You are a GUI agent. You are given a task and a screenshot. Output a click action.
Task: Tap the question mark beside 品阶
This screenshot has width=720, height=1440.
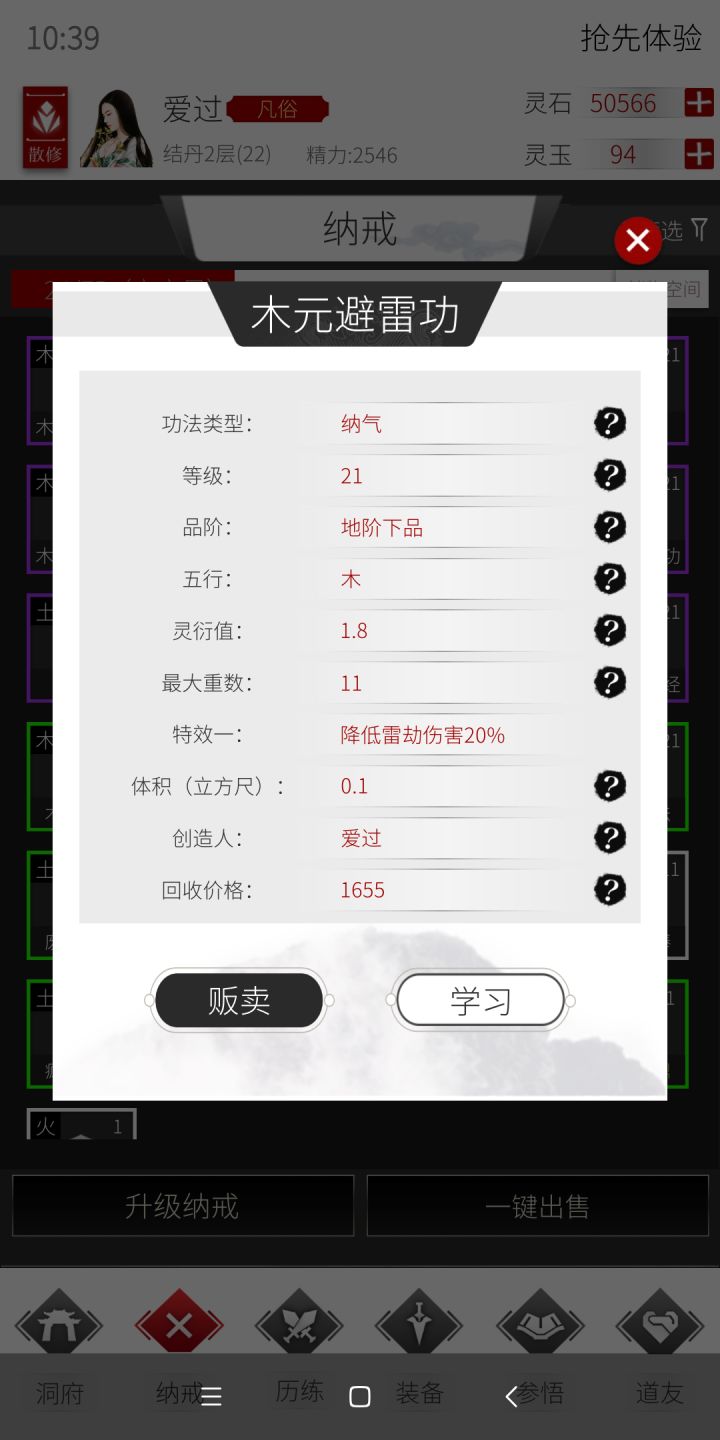point(609,527)
